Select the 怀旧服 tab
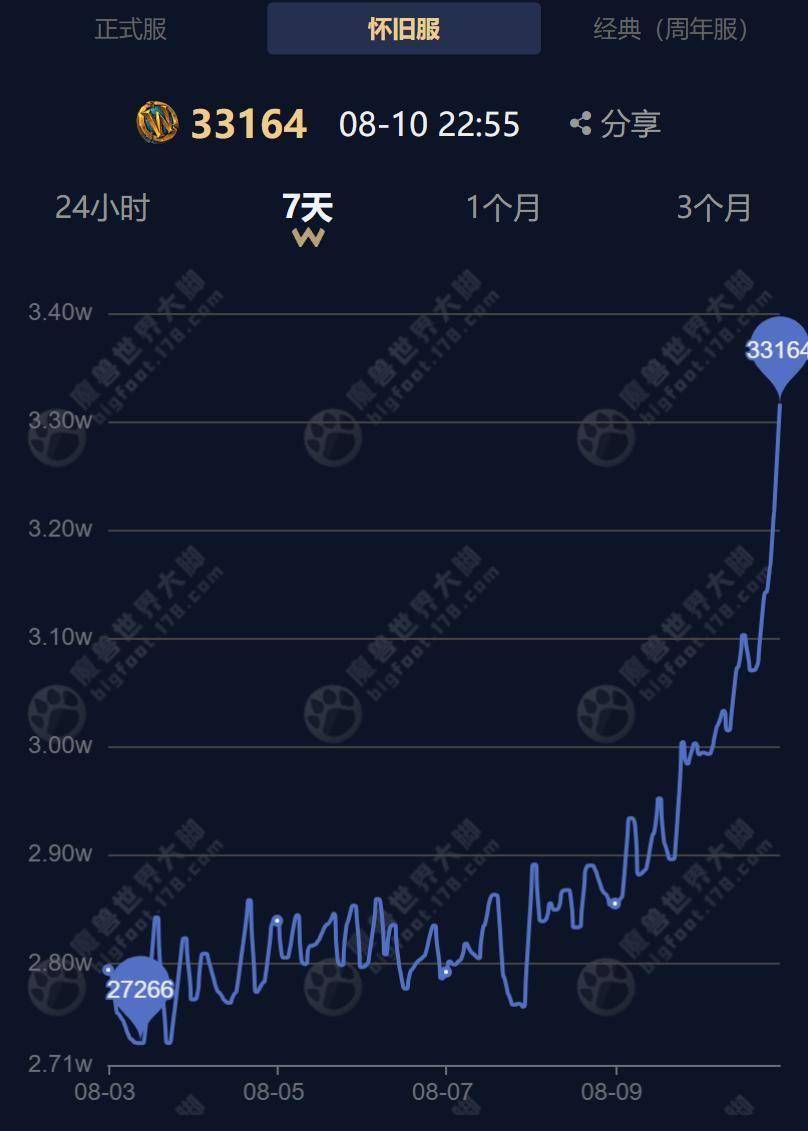The height and width of the screenshot is (1131, 808). pos(404,29)
